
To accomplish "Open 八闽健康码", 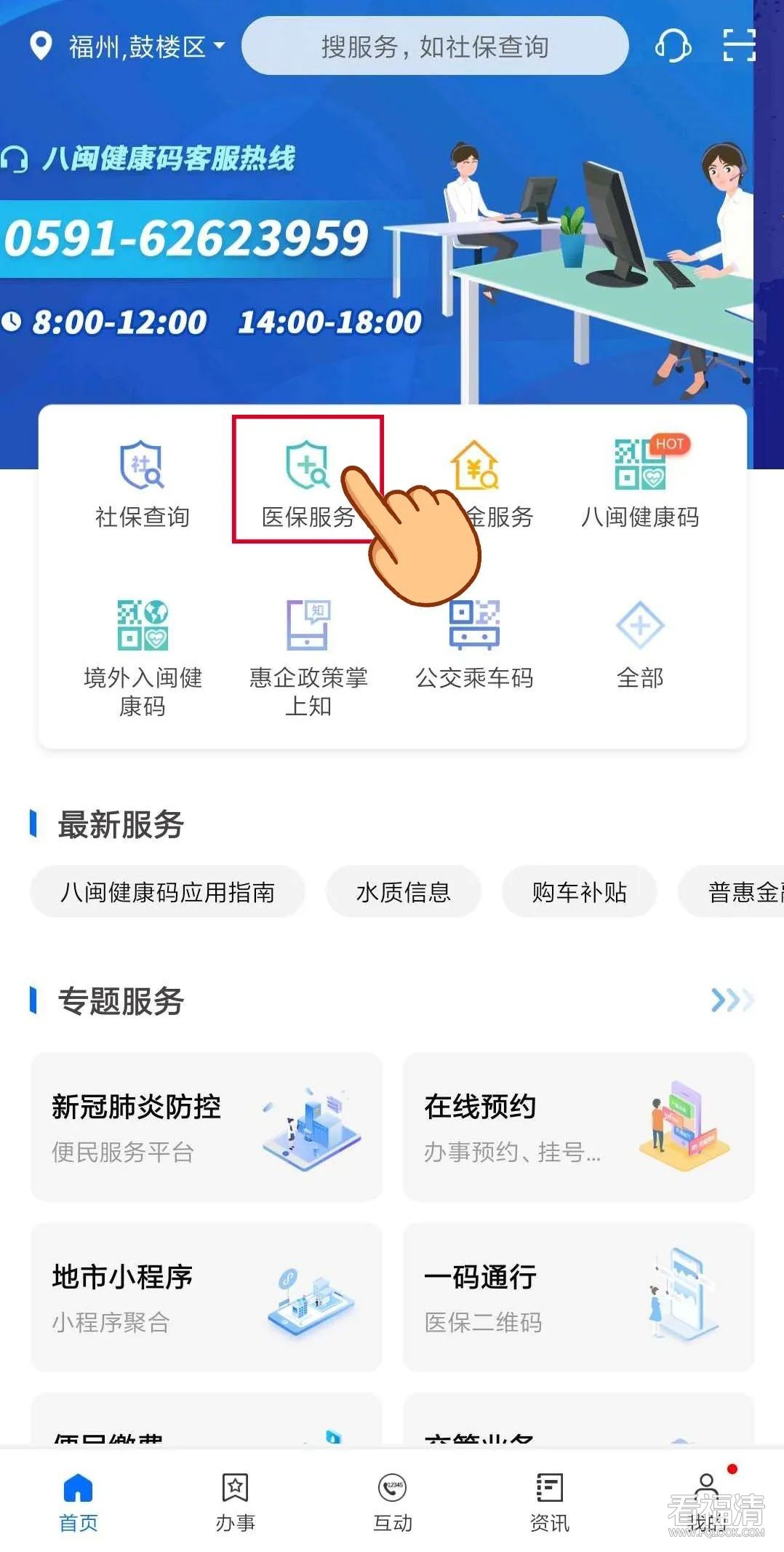I will pyautogui.click(x=640, y=482).
